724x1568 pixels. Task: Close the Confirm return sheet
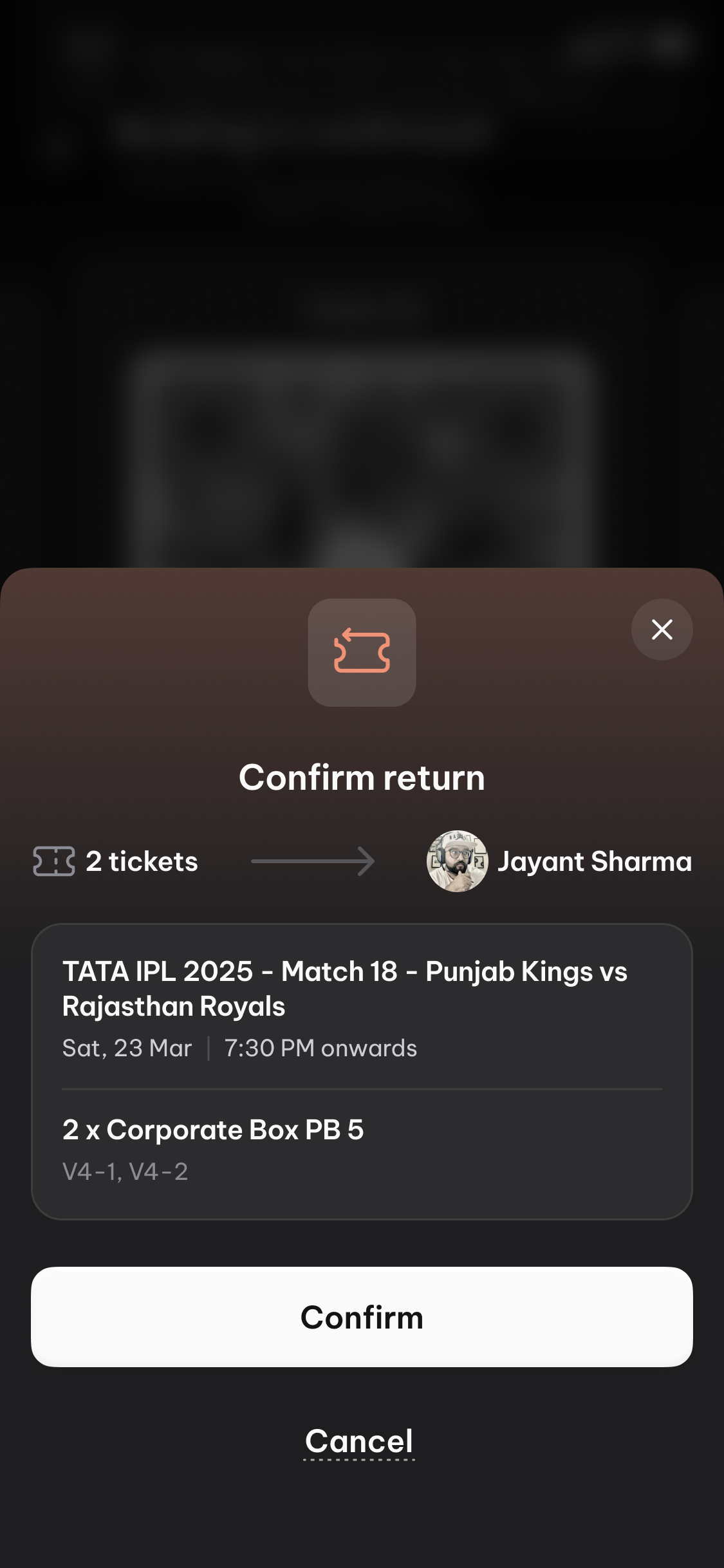pos(662,630)
